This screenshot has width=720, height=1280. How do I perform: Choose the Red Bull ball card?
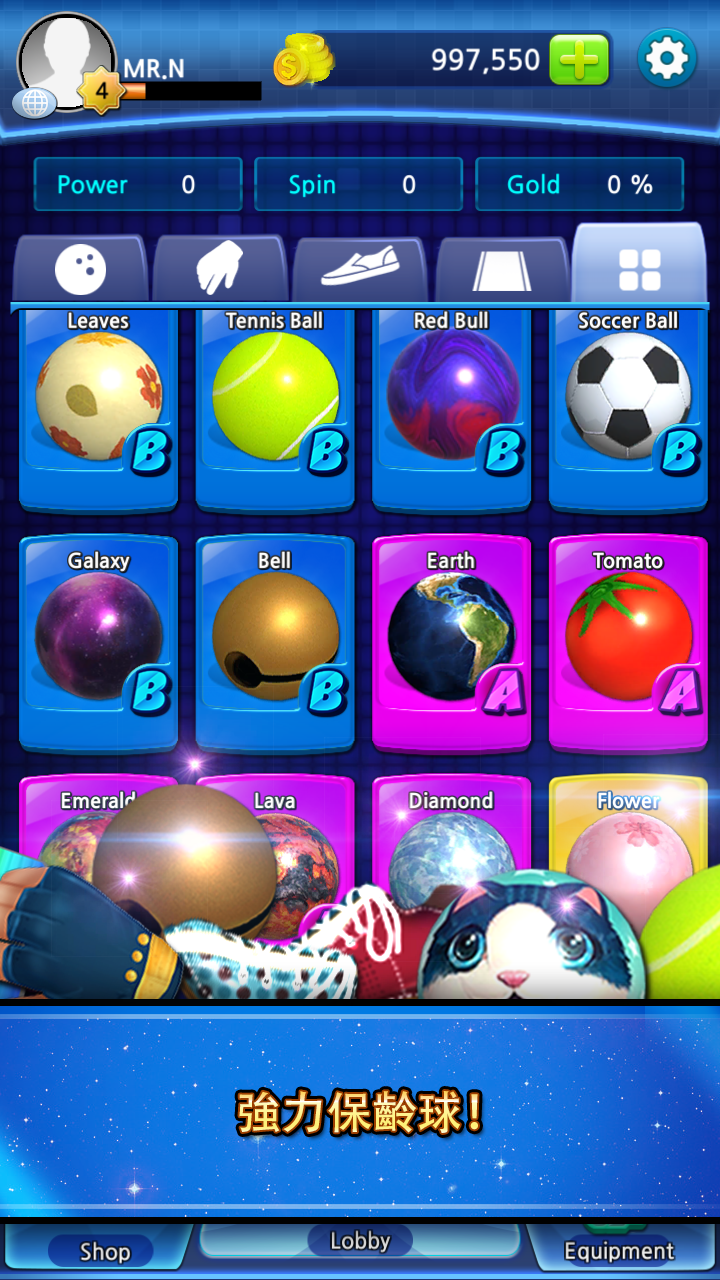451,405
